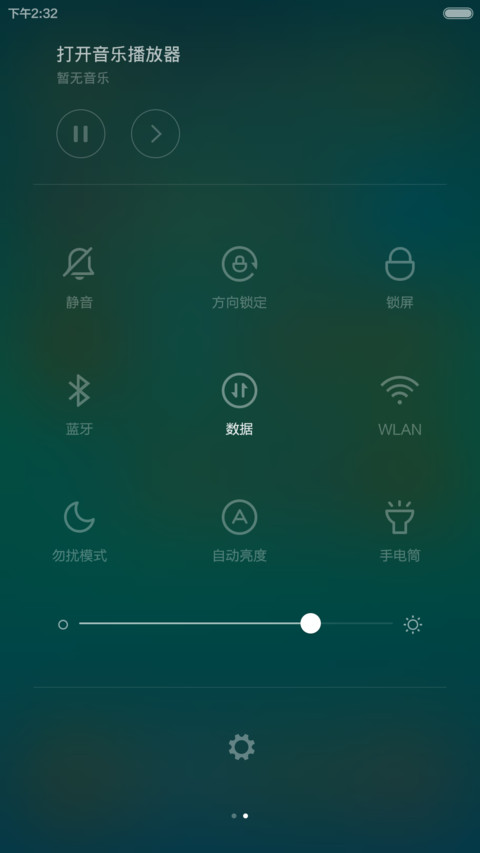Screen dimensions: 480x853
Task: Open the music player via 打开音乐播放器
Action: coord(119,55)
